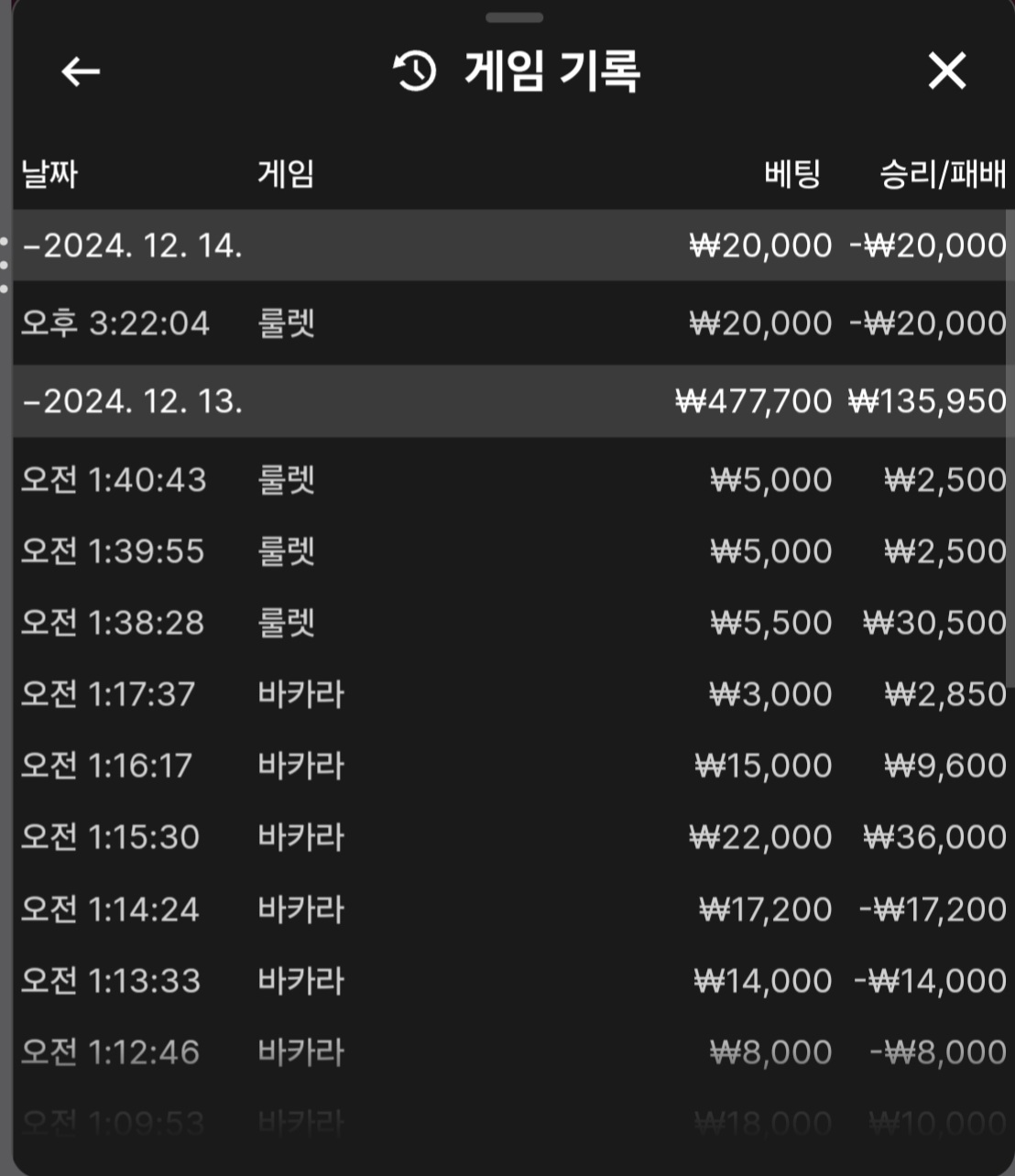Collapse the 2024. 12. 14. date group
Screen dimensions: 1015x1176
click(133, 245)
